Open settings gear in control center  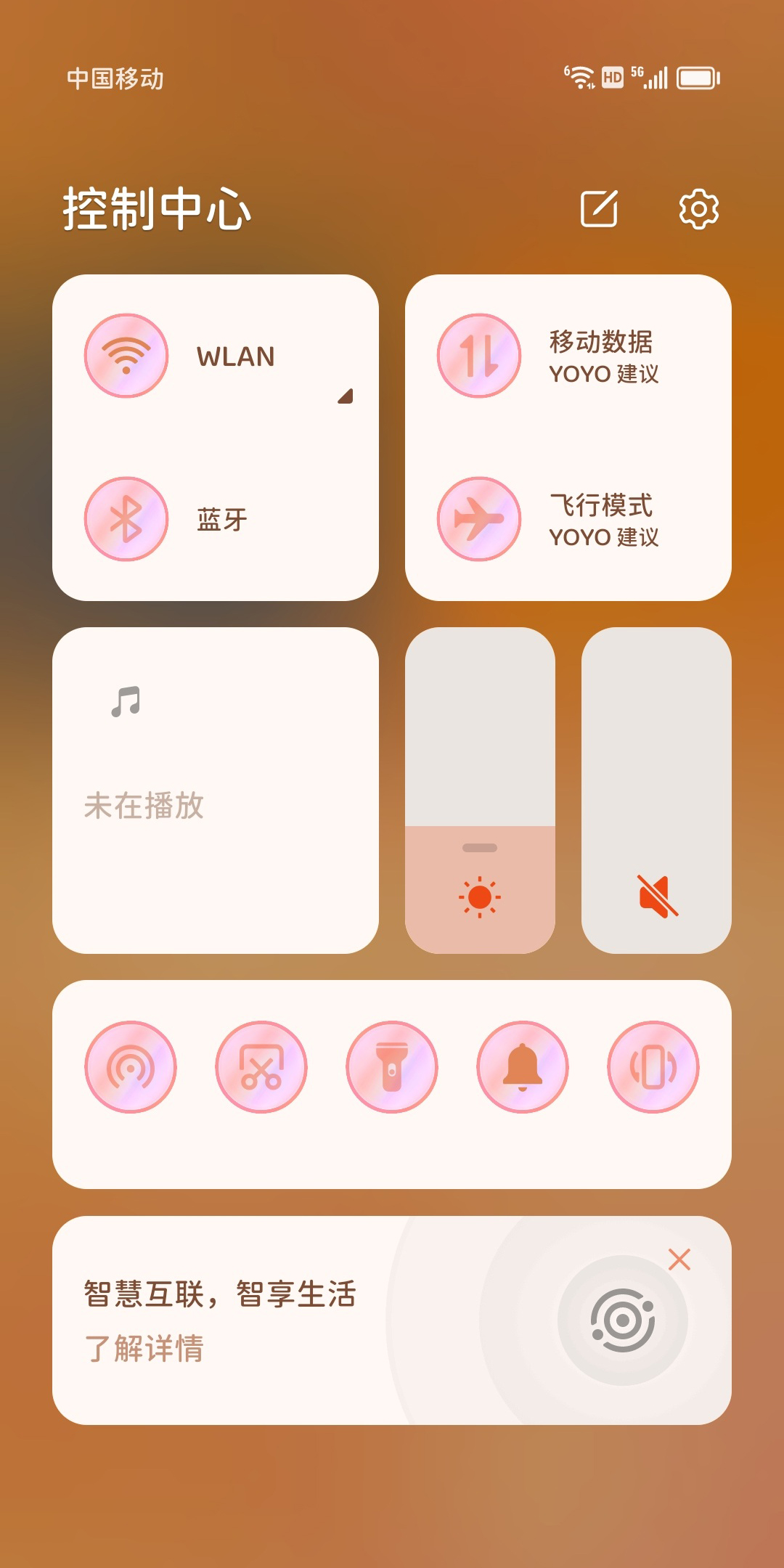point(698,209)
